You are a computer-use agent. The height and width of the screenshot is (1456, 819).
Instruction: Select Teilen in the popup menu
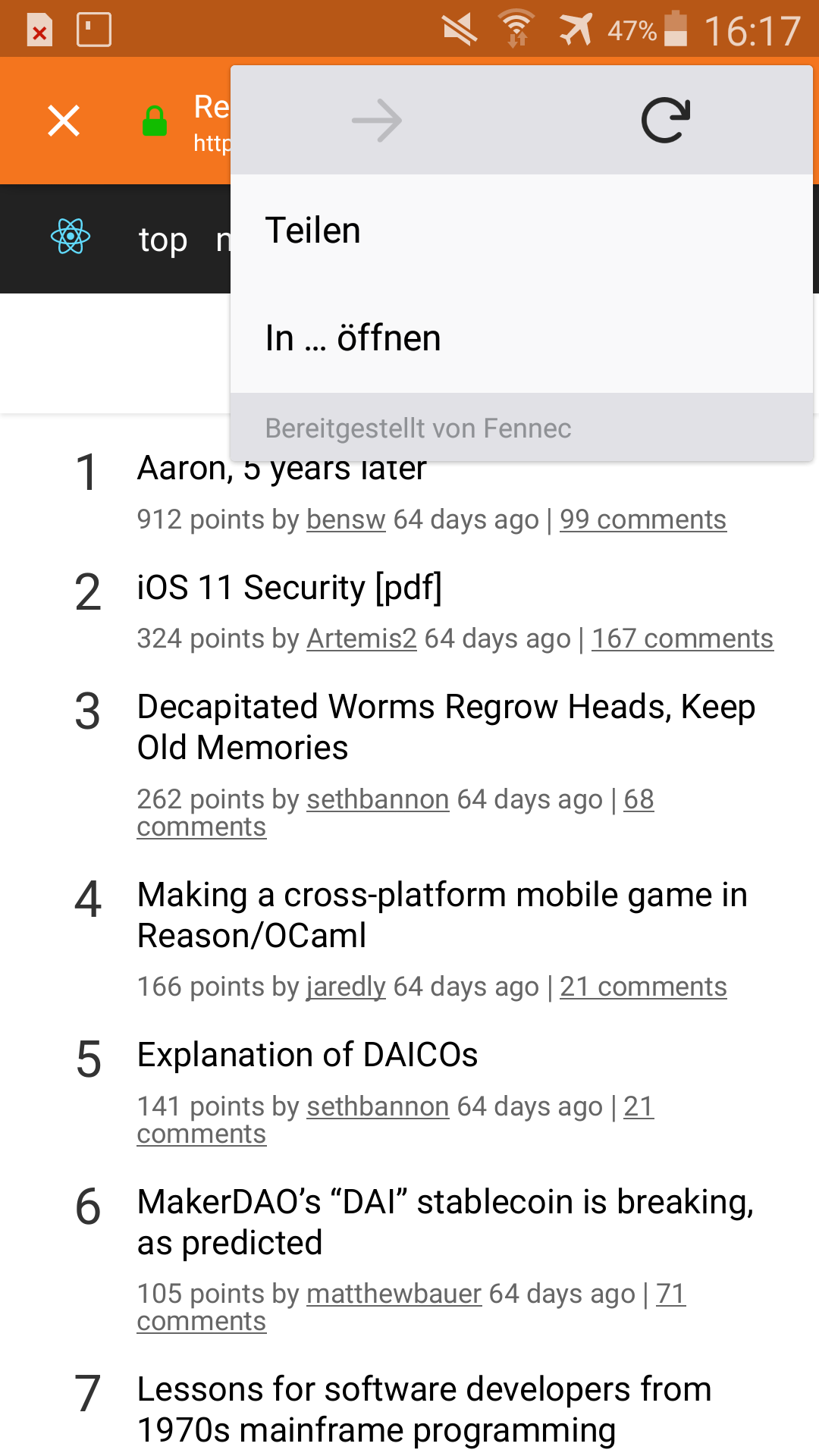pos(522,230)
